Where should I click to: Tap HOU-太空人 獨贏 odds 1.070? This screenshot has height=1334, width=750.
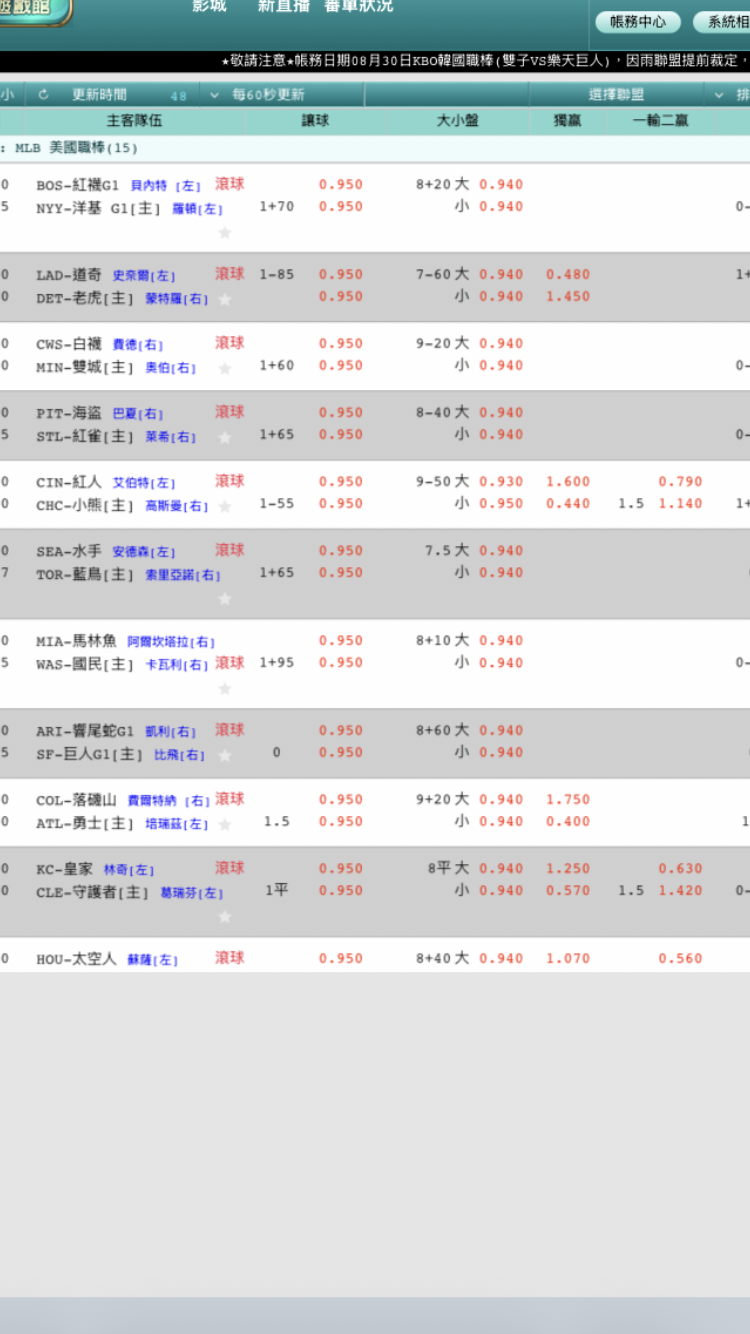tap(568, 958)
